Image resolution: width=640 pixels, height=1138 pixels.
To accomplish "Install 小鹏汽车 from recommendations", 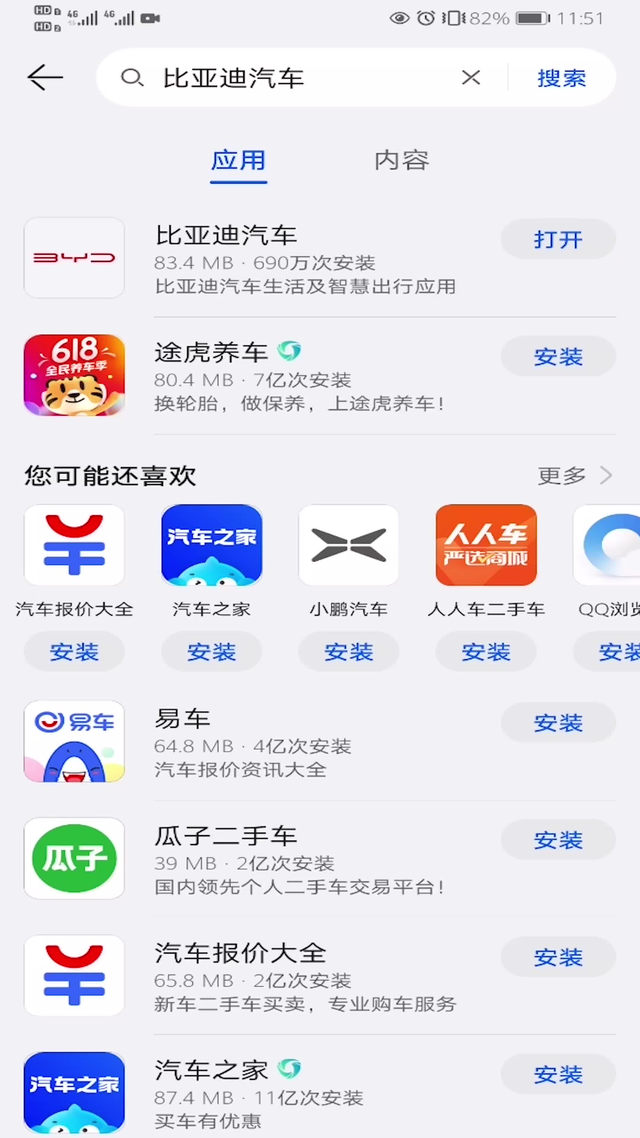I will point(348,652).
